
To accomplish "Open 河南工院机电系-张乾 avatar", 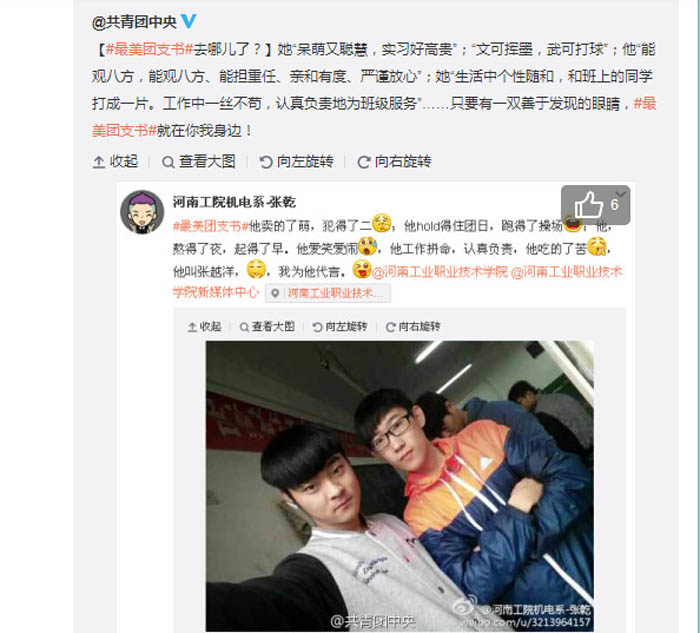I will pos(142,211).
